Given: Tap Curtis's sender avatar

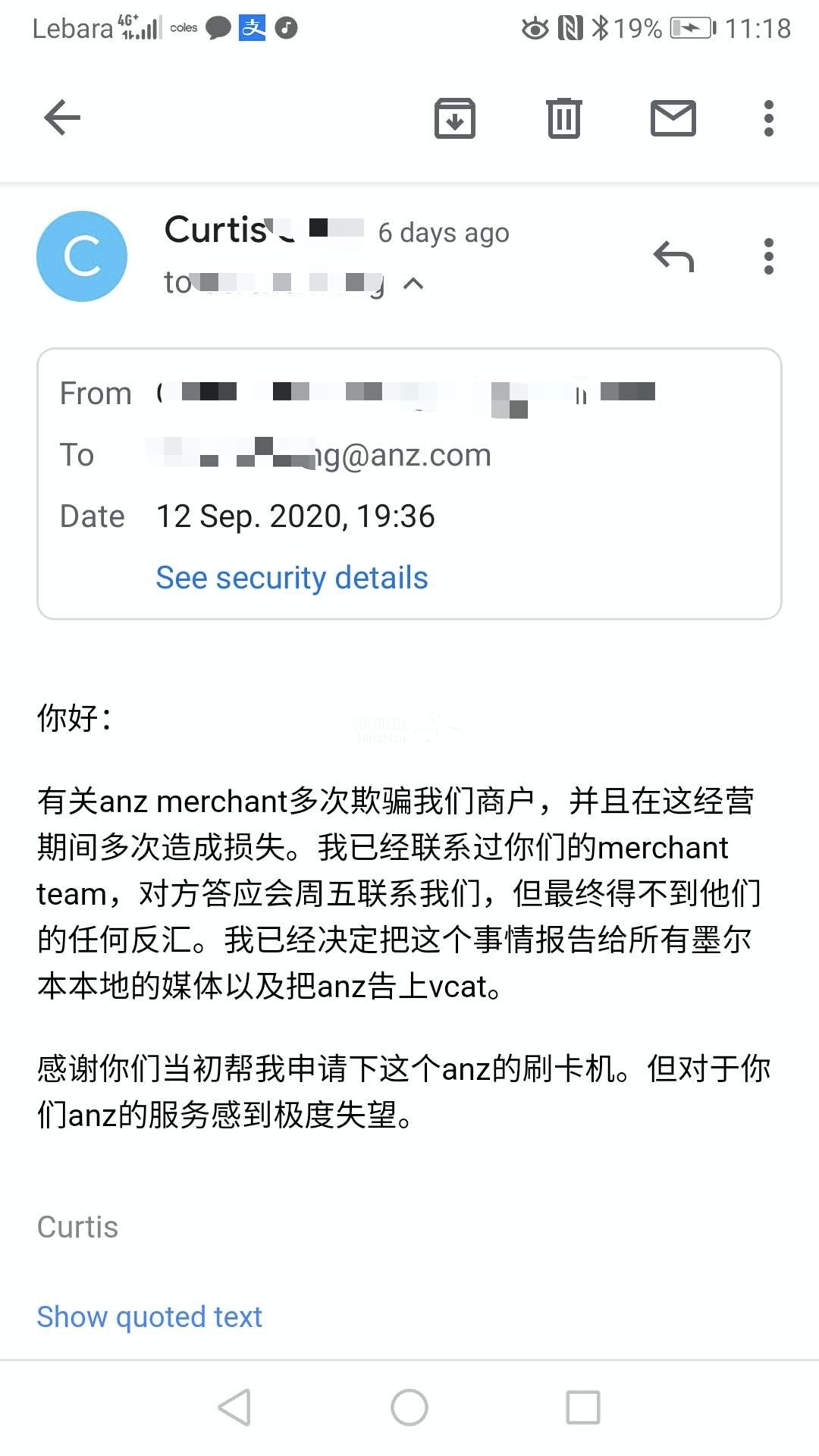Looking at the screenshot, I should coord(82,256).
